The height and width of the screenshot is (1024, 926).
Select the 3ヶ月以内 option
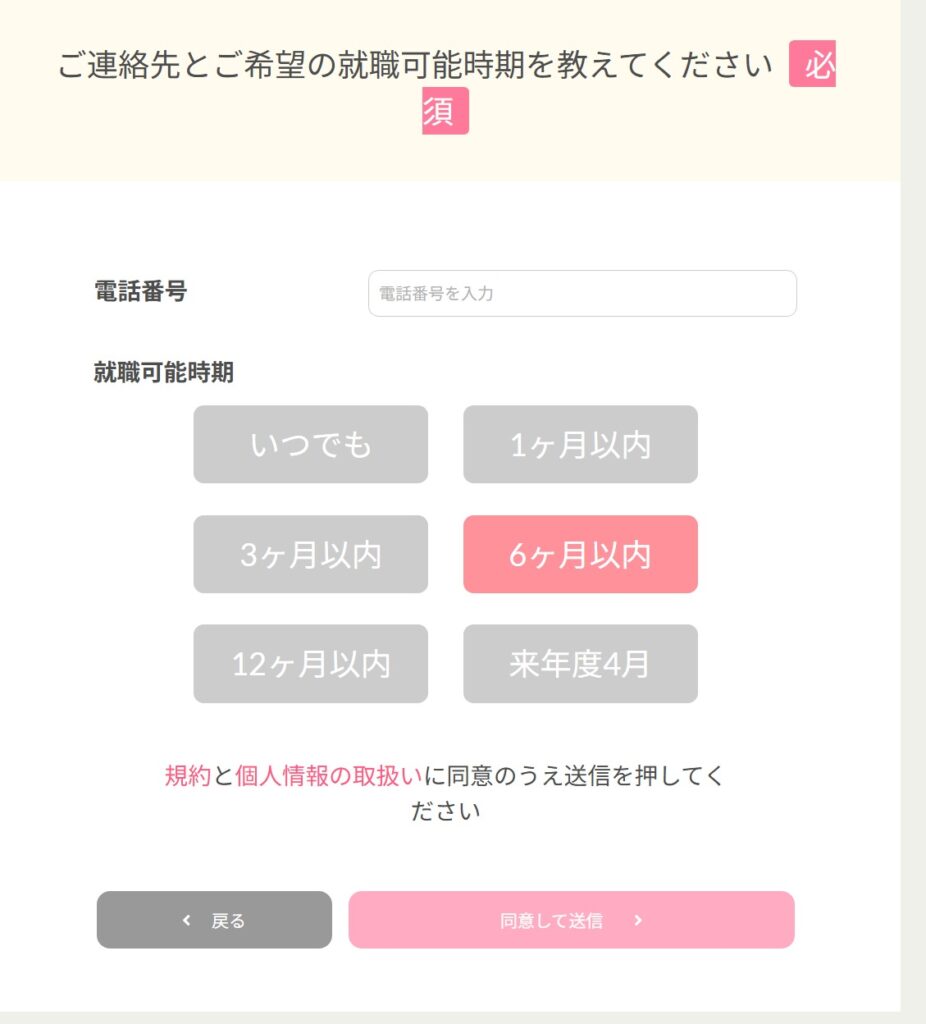(310, 554)
